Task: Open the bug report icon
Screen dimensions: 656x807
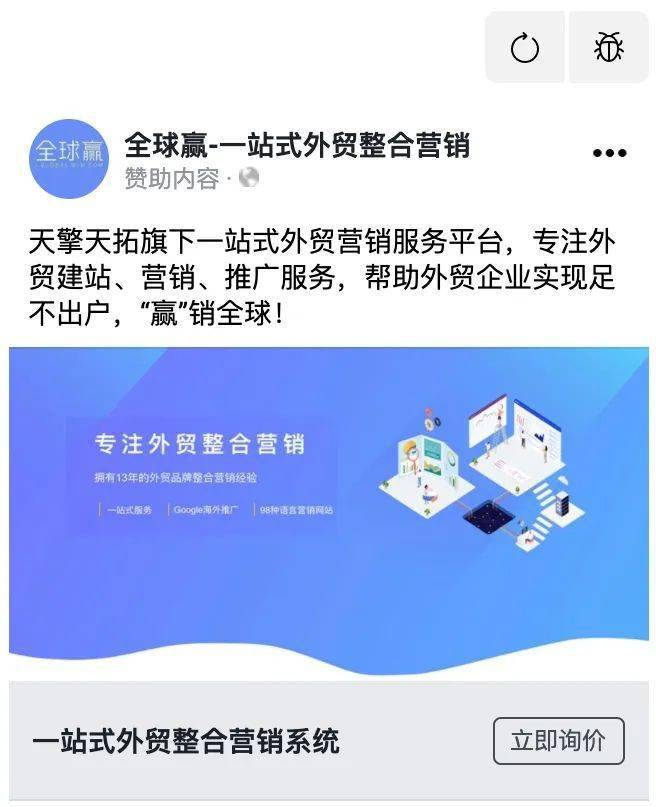Action: coord(608,48)
